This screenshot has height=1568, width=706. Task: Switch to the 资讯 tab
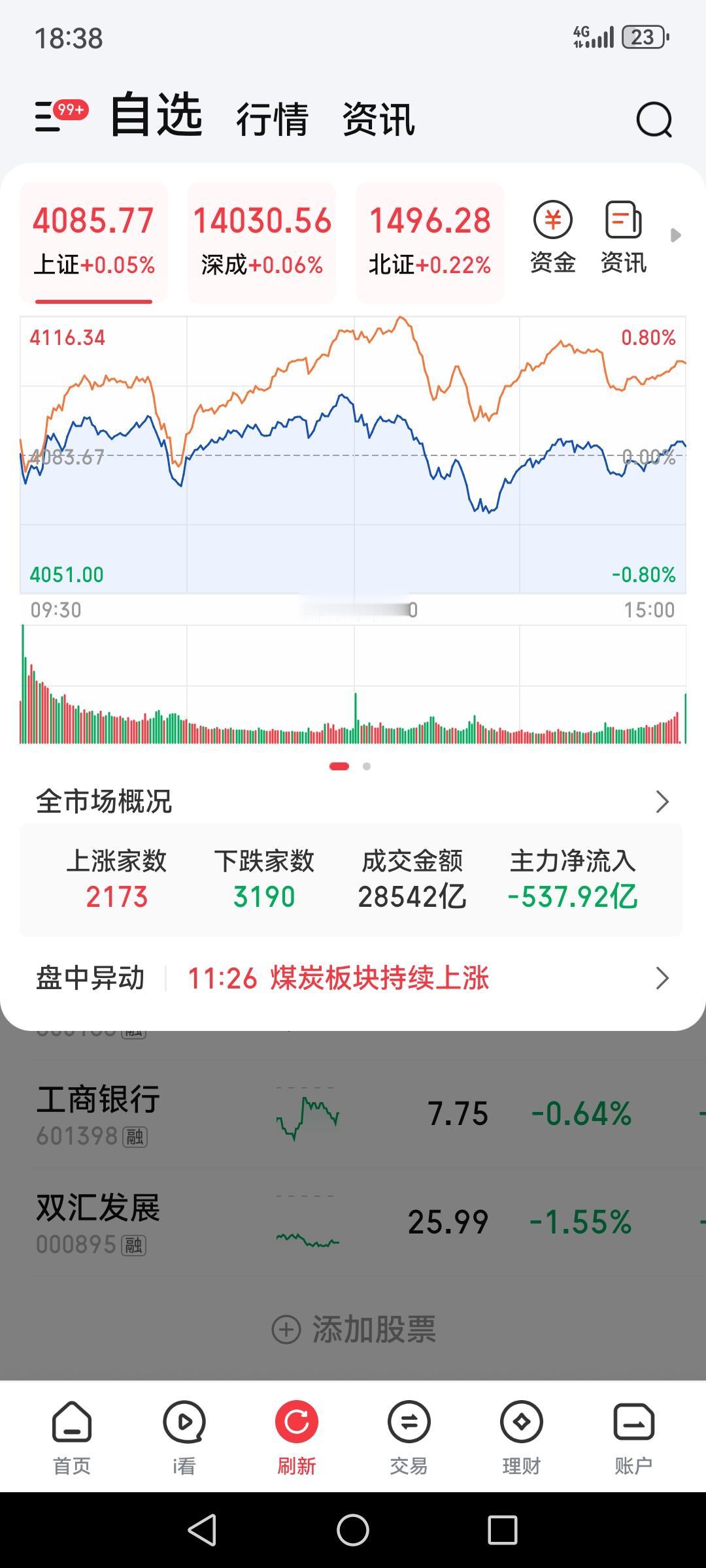pos(378,120)
